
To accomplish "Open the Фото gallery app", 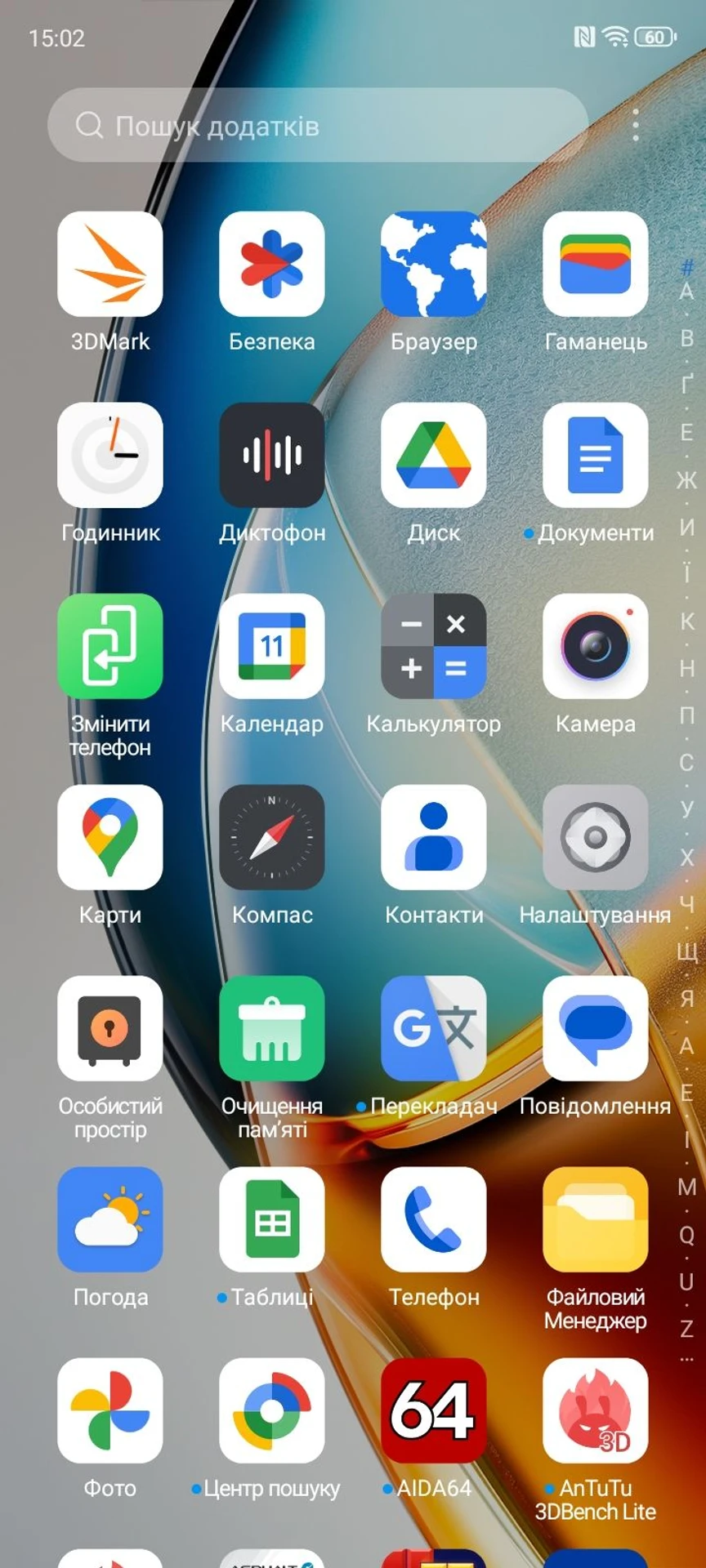I will click(x=110, y=1411).
